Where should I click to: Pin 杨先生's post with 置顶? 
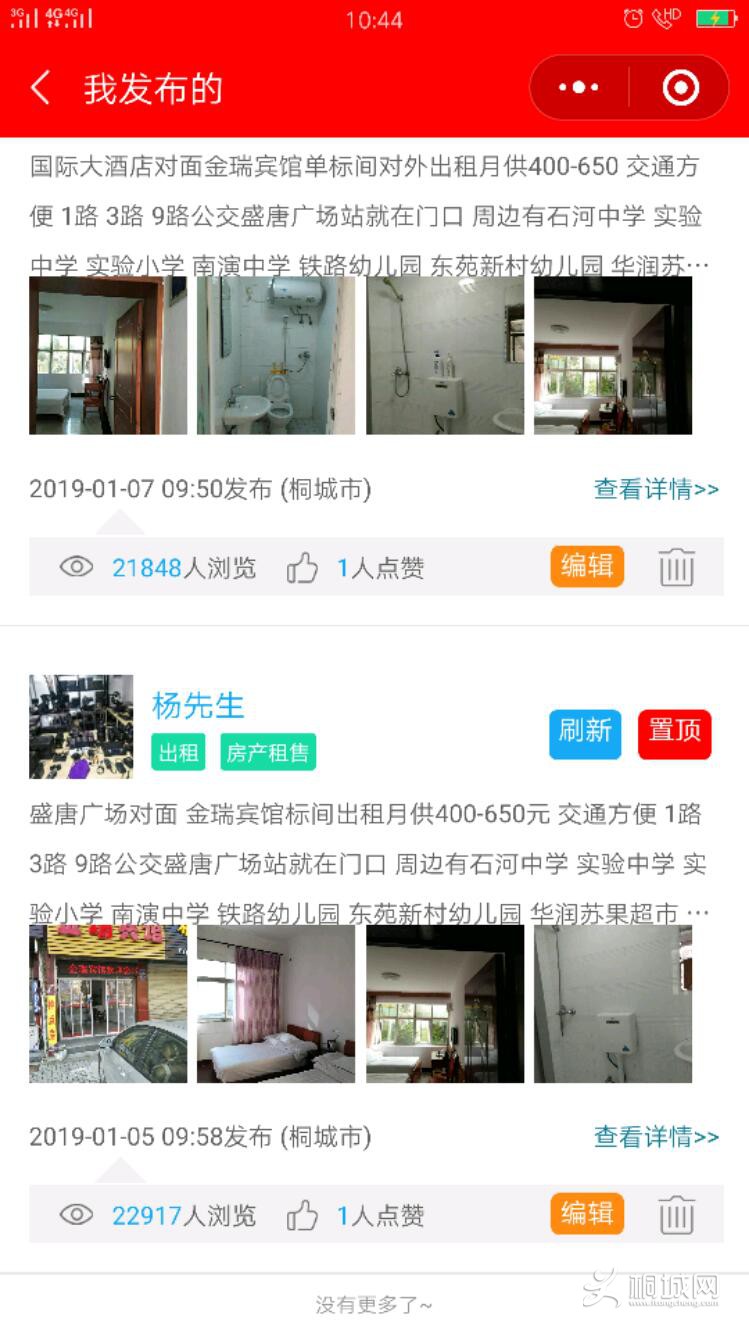point(674,733)
